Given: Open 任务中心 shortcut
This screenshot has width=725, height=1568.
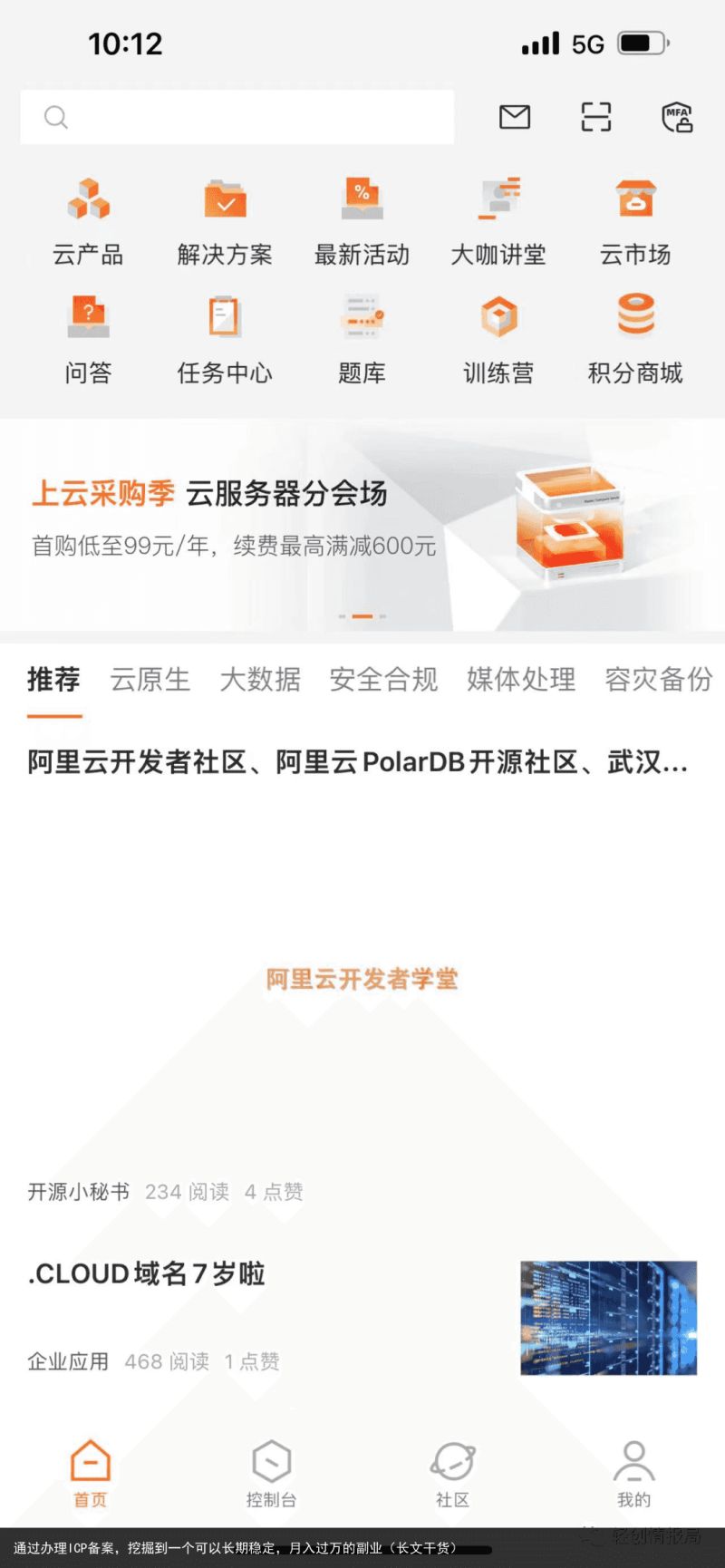Looking at the screenshot, I should (x=225, y=340).
